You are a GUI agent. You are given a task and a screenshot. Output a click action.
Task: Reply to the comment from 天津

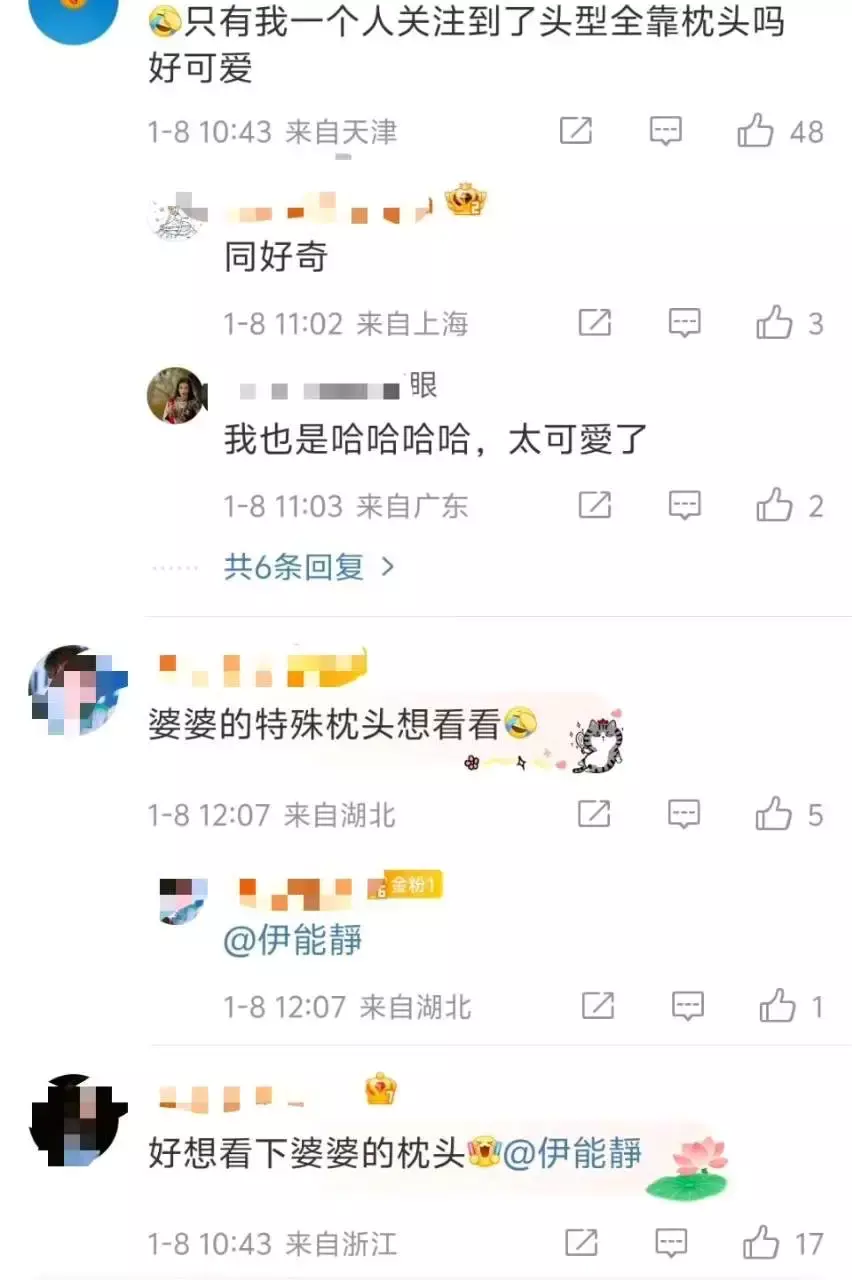(x=666, y=131)
